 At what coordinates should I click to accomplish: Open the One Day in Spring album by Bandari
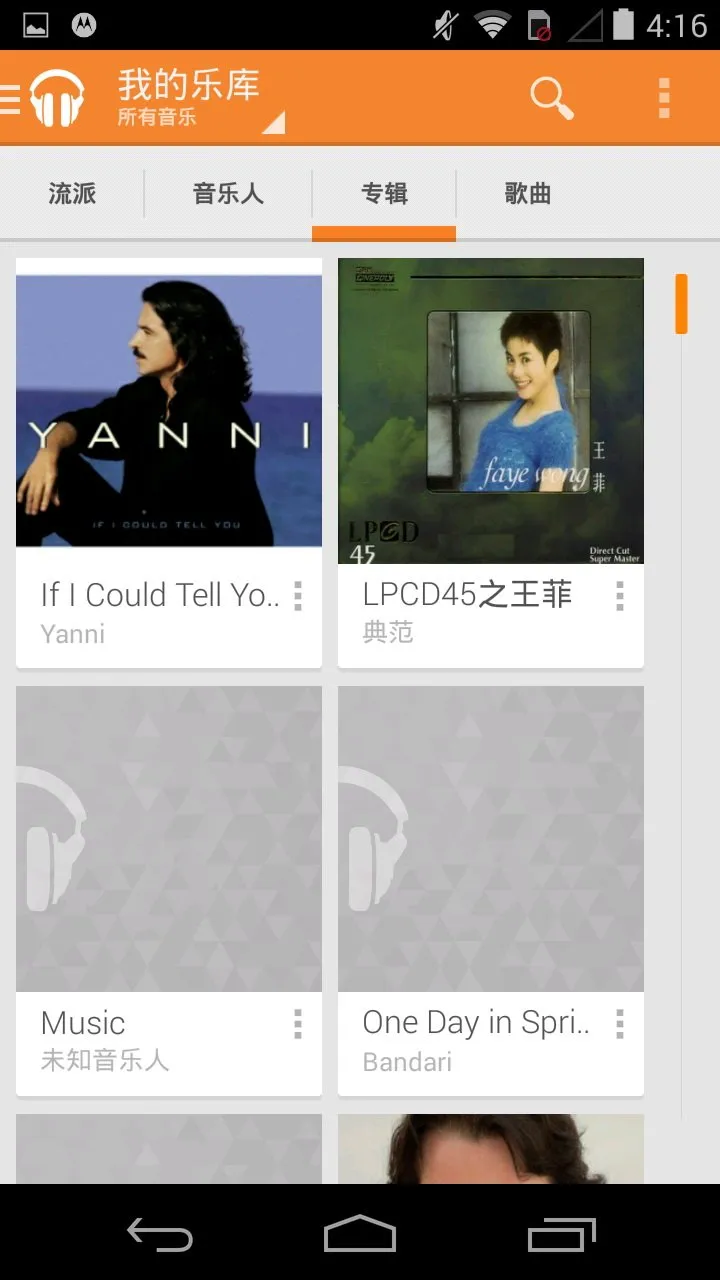[490, 838]
